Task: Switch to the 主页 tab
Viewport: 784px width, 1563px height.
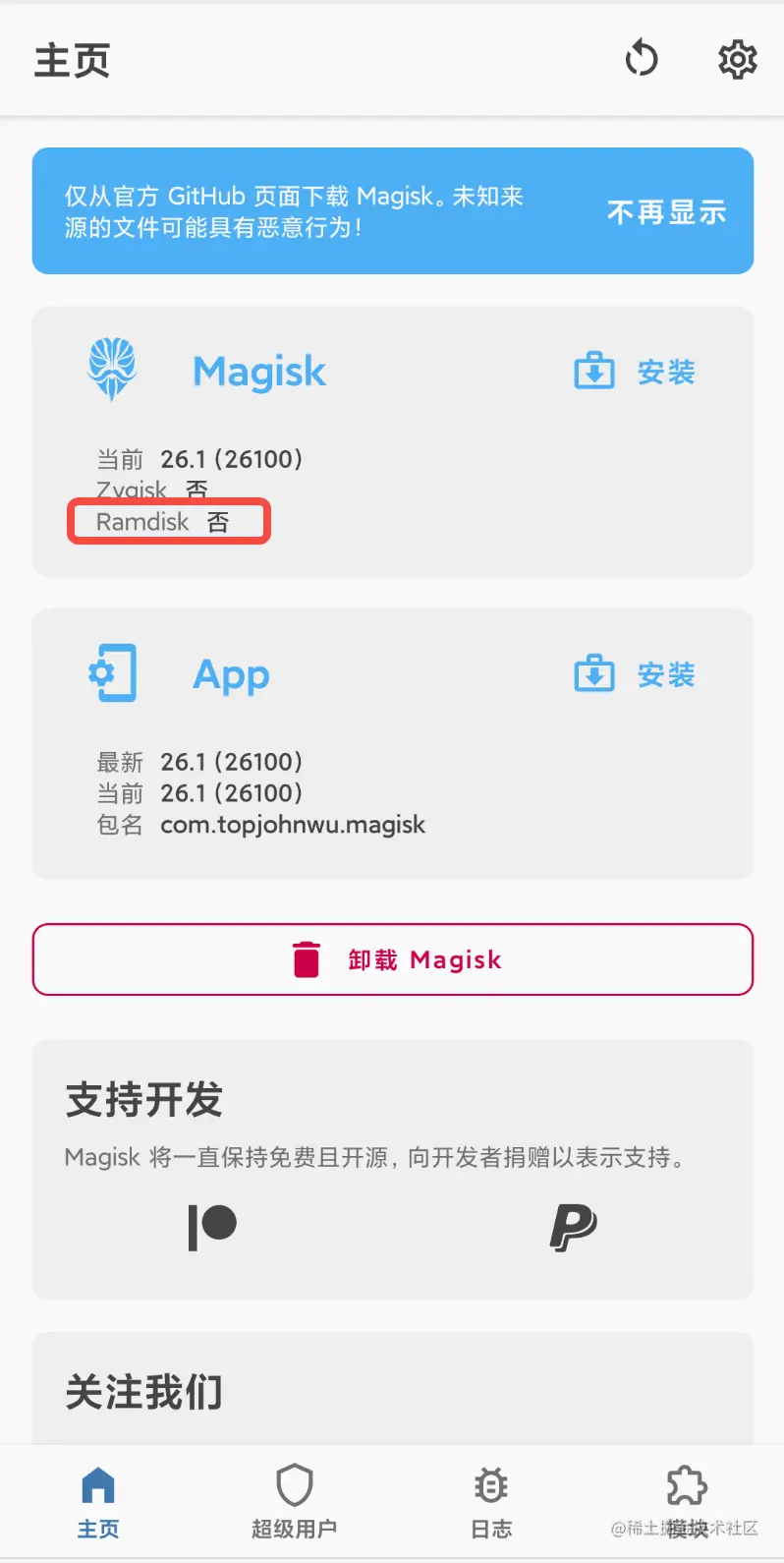Action: click(x=98, y=1502)
